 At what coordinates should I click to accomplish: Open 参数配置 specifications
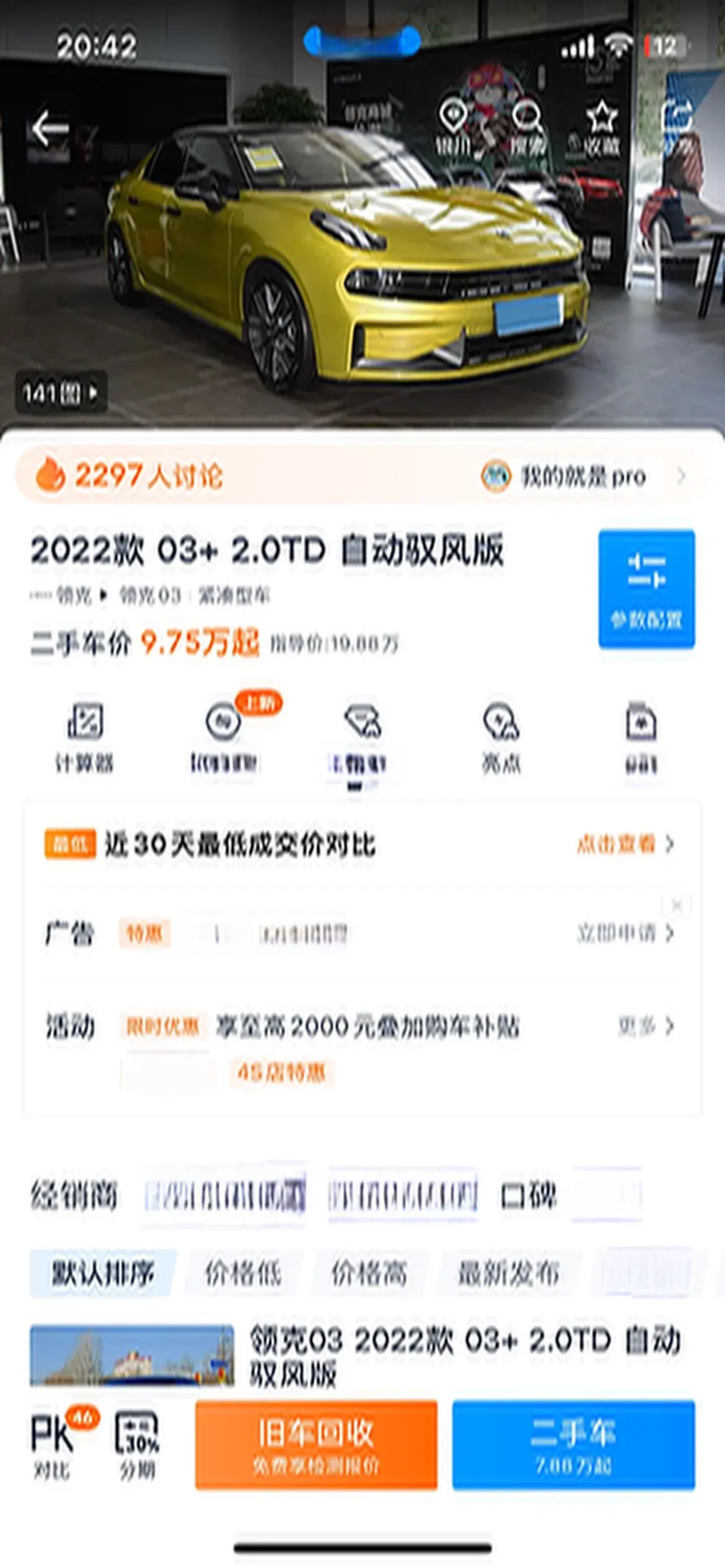(646, 588)
